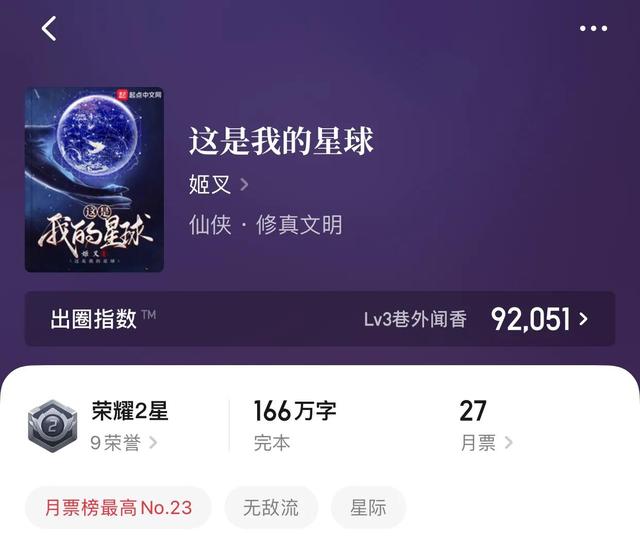The image size is (640, 547).
Task: View the 9荣誉 honors list
Action: (x=124, y=443)
